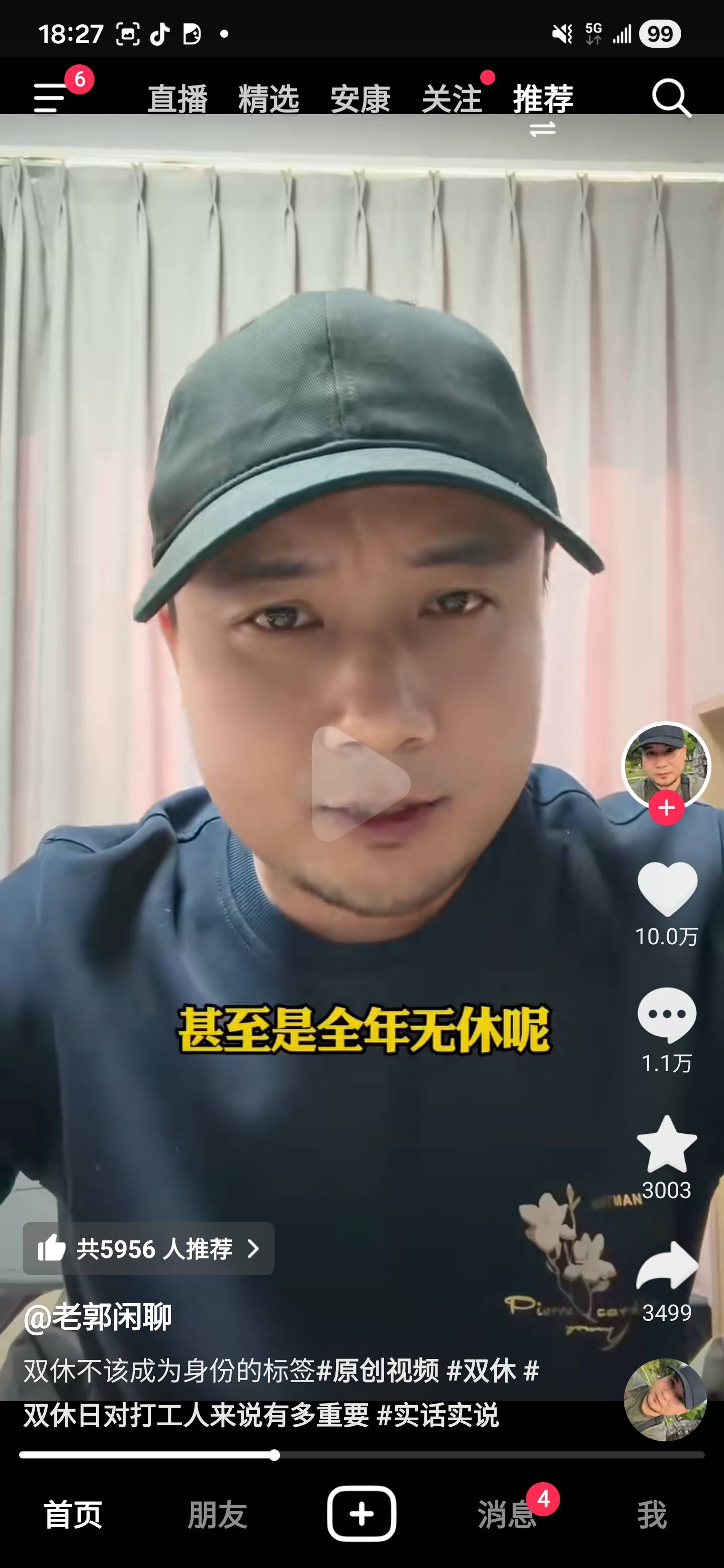Switch to the 精选 tab

coord(268,99)
